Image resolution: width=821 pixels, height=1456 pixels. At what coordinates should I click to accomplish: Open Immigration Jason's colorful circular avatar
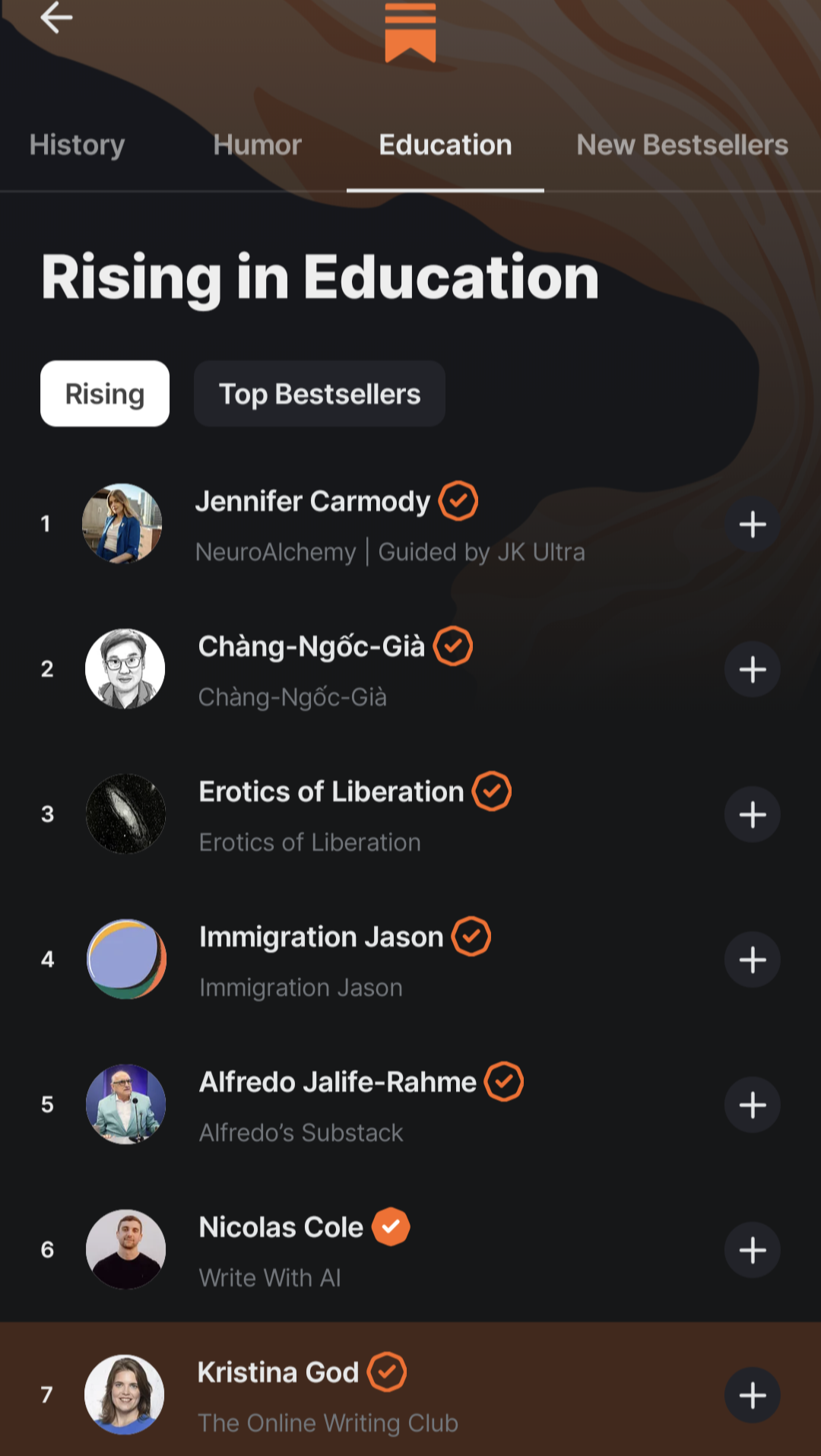tap(125, 960)
